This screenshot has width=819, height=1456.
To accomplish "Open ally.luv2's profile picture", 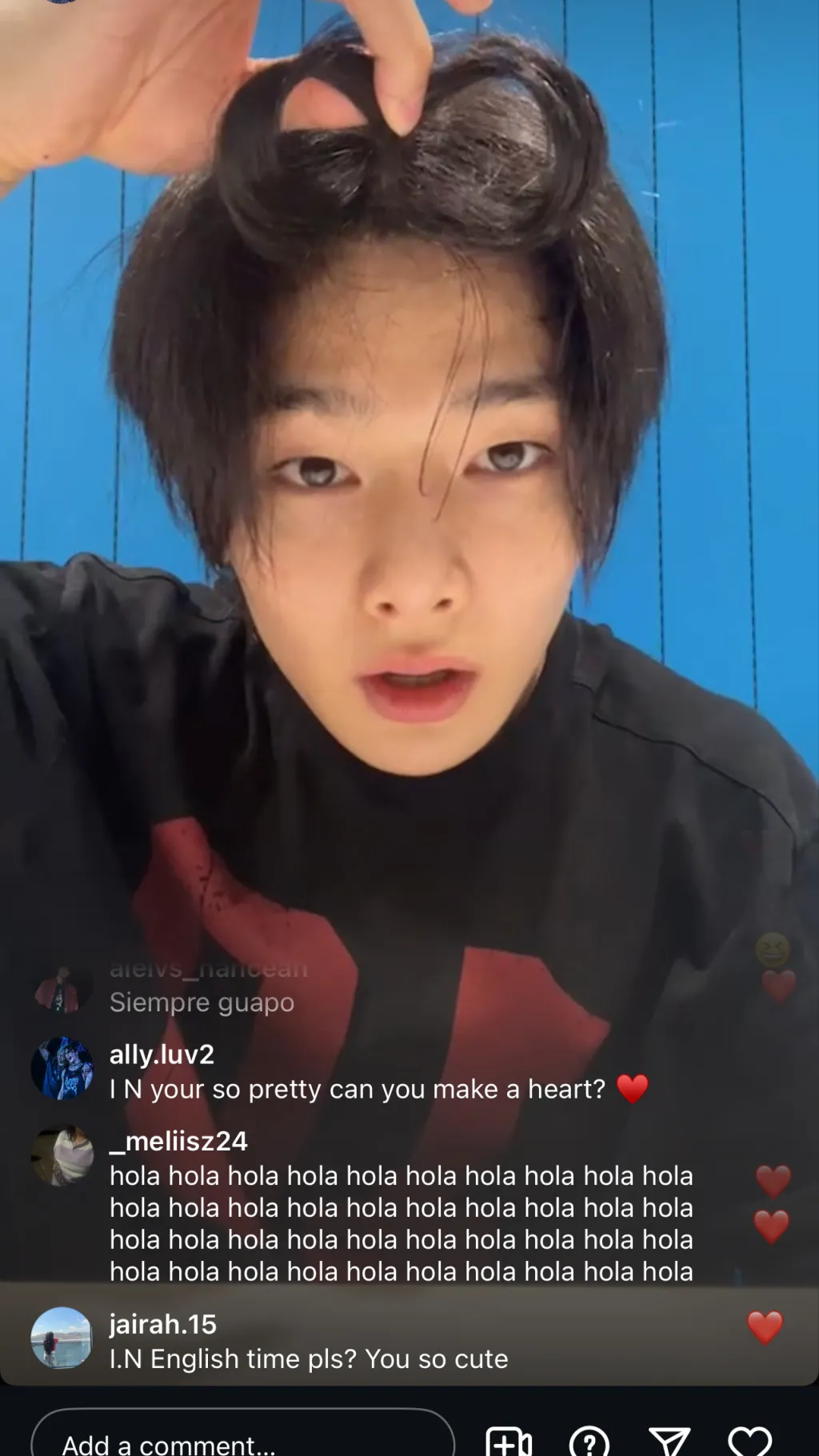I will pyautogui.click(x=62, y=1069).
